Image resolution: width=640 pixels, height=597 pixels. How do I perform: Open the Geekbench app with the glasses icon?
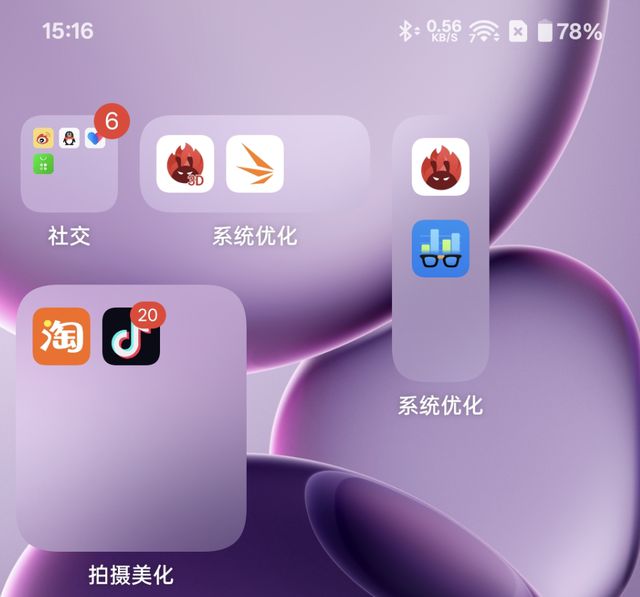coord(440,249)
